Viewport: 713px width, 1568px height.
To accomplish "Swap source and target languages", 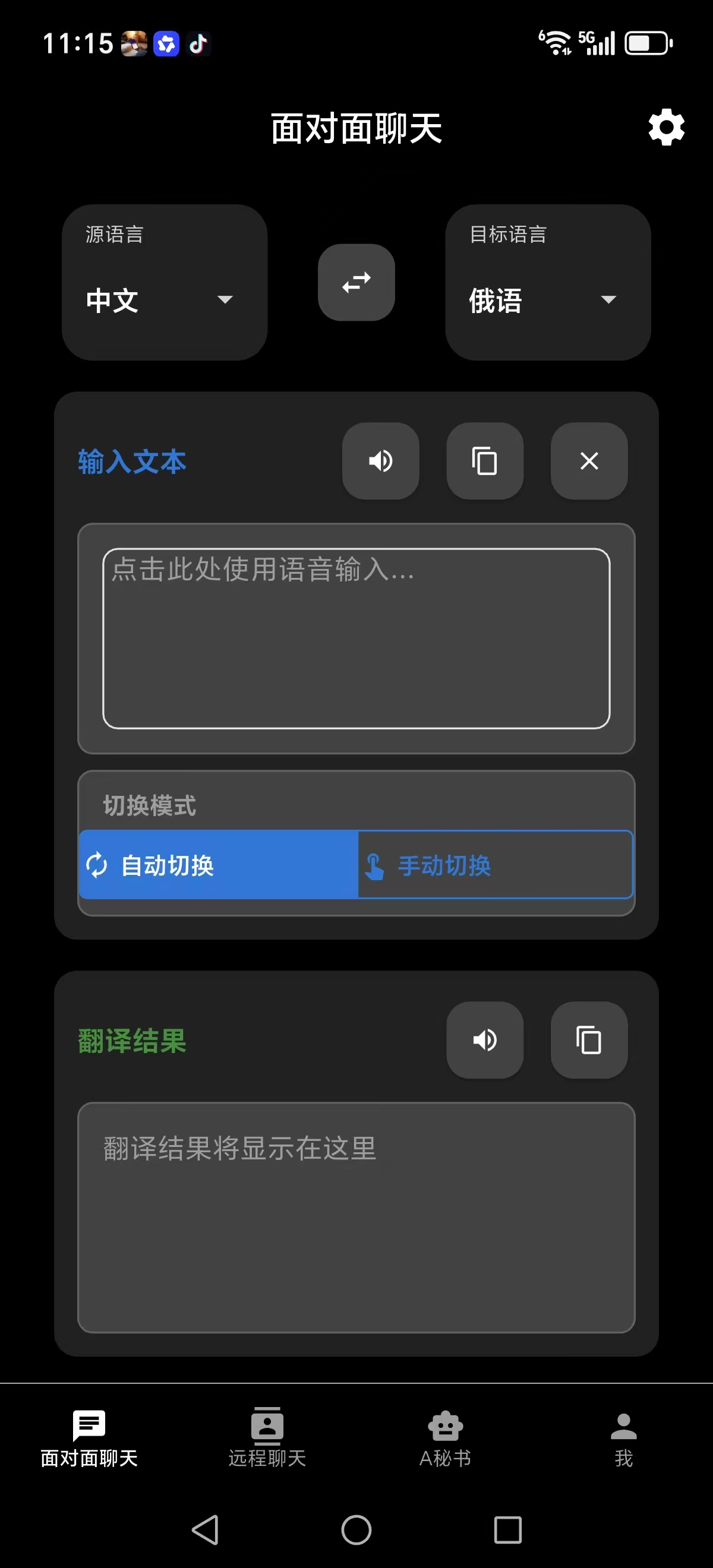I will click(356, 282).
